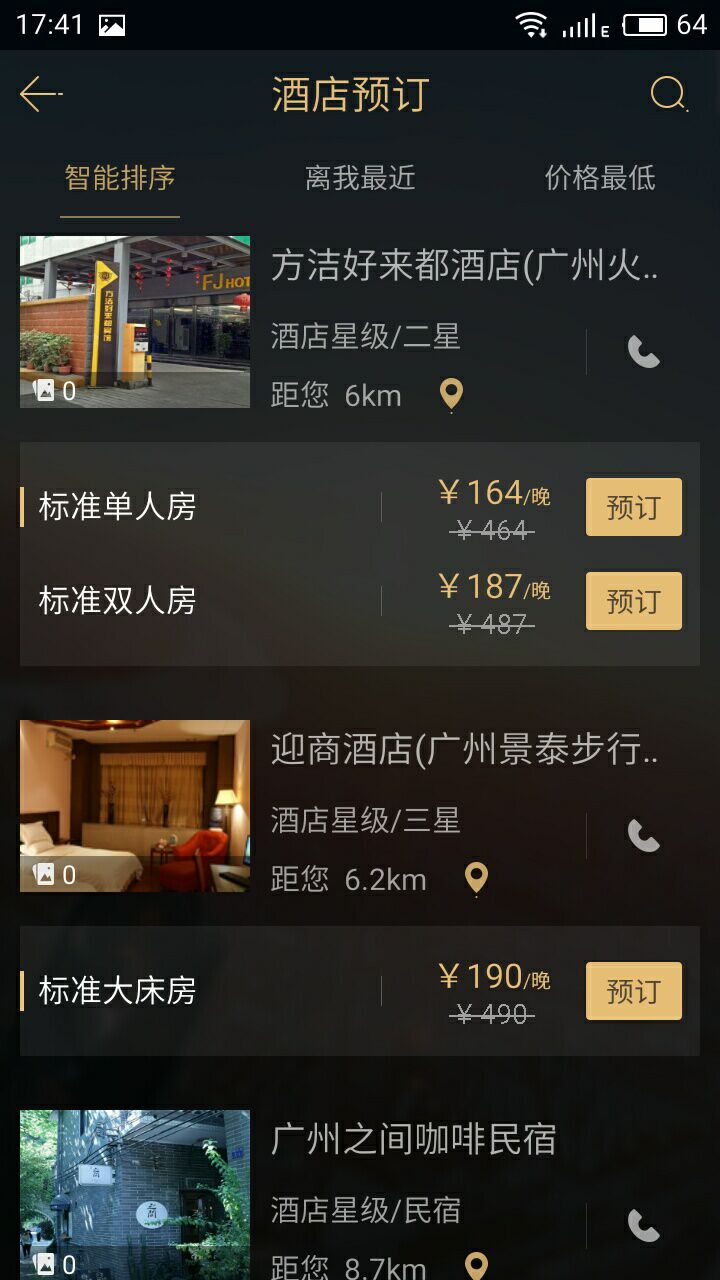Book the 标准单人房 at ¥164

pos(633,506)
